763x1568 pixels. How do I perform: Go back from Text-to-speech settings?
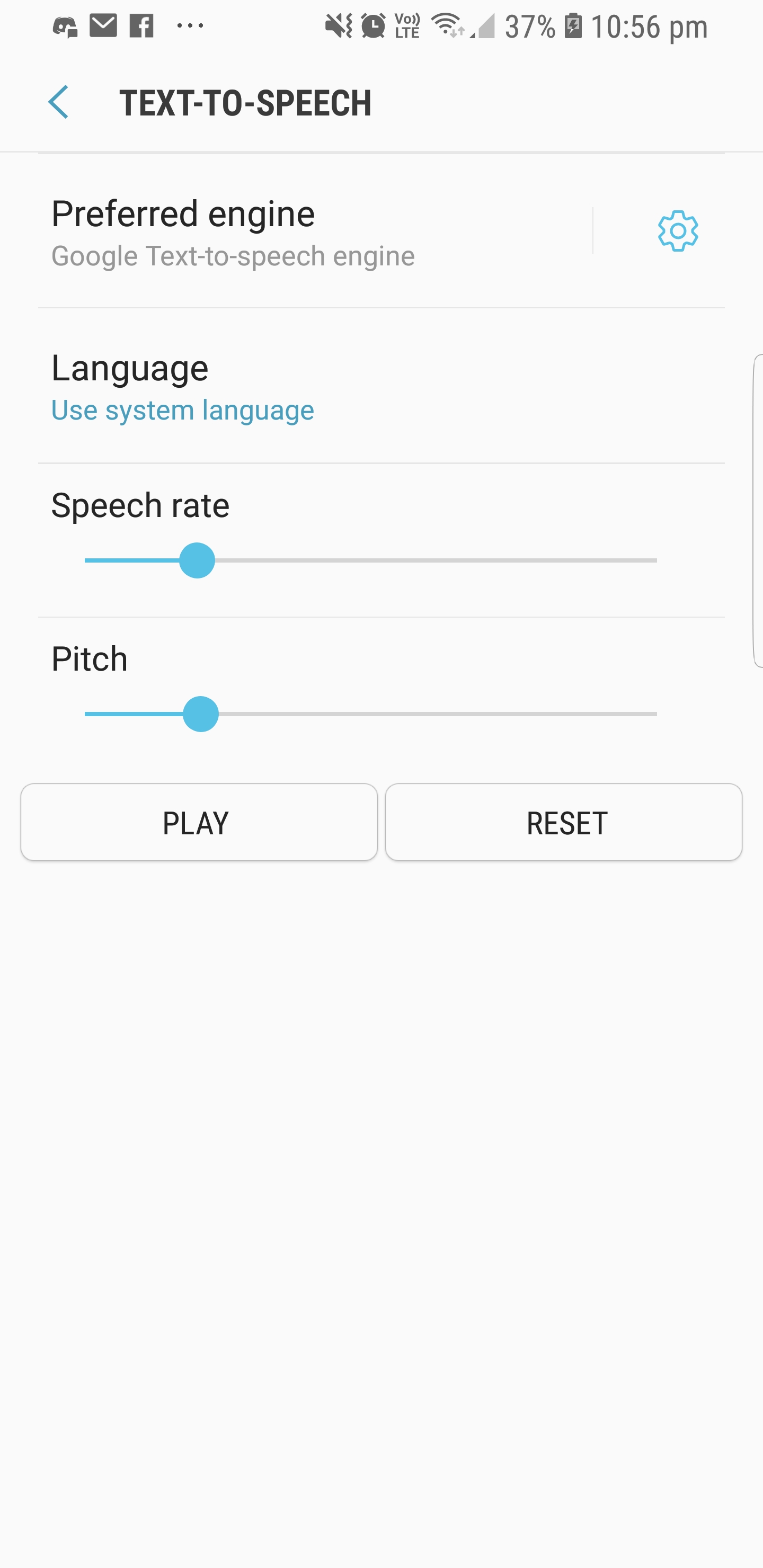(x=58, y=102)
